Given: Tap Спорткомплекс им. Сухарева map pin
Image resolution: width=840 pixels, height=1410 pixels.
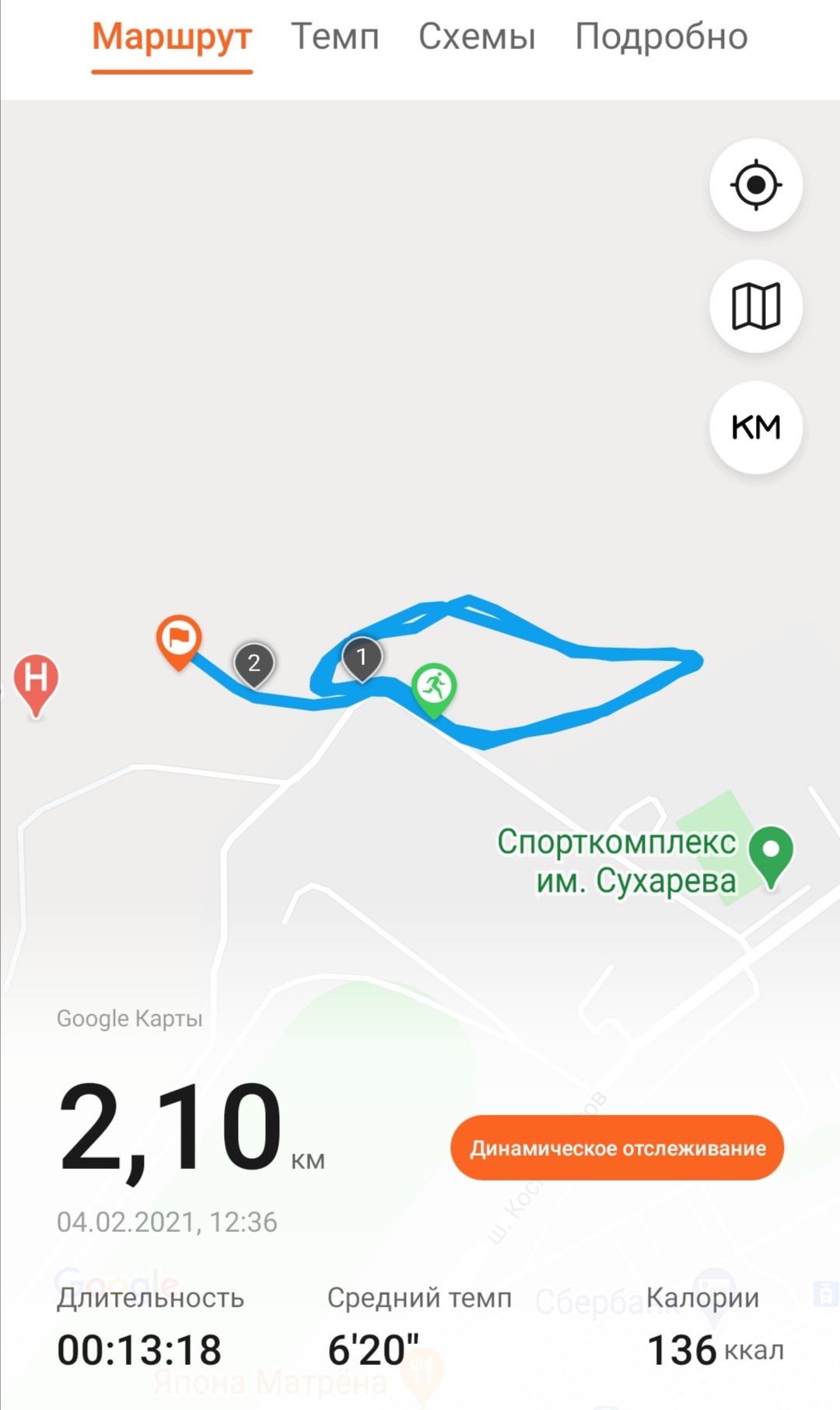Looking at the screenshot, I should [770, 854].
